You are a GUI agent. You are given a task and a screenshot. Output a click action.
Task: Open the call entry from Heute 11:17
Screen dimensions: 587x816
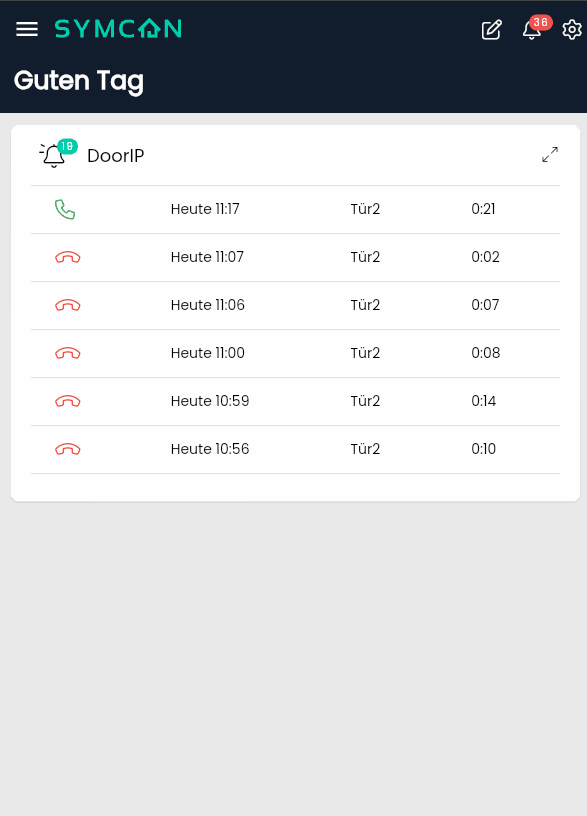(x=296, y=210)
